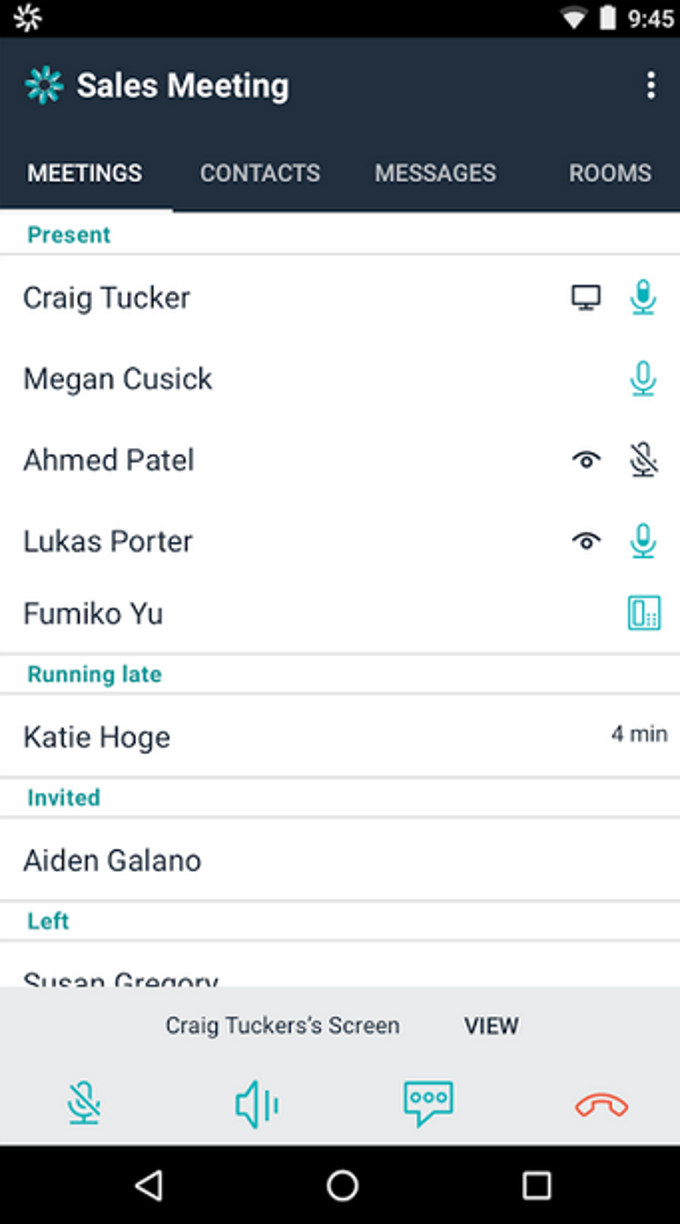Image resolution: width=680 pixels, height=1224 pixels.
Task: Open Katie Hoge's entry
Action: coord(97,737)
